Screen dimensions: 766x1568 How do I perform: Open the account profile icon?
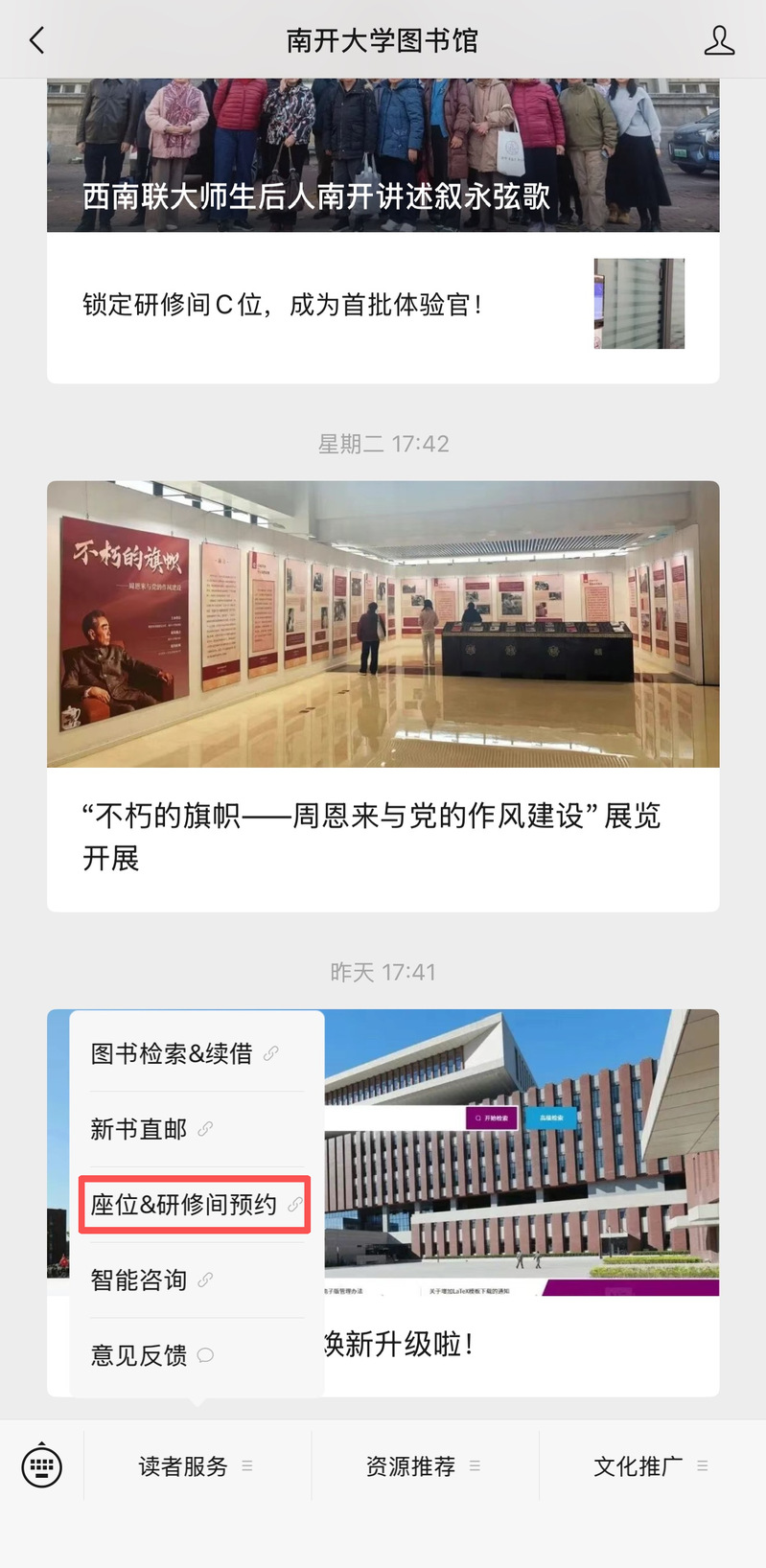tap(719, 40)
